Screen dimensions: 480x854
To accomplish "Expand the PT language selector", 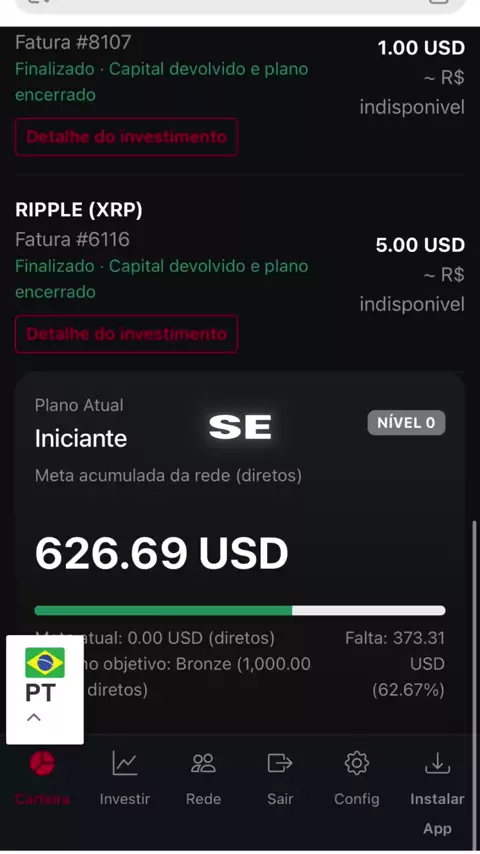I will (45, 689).
